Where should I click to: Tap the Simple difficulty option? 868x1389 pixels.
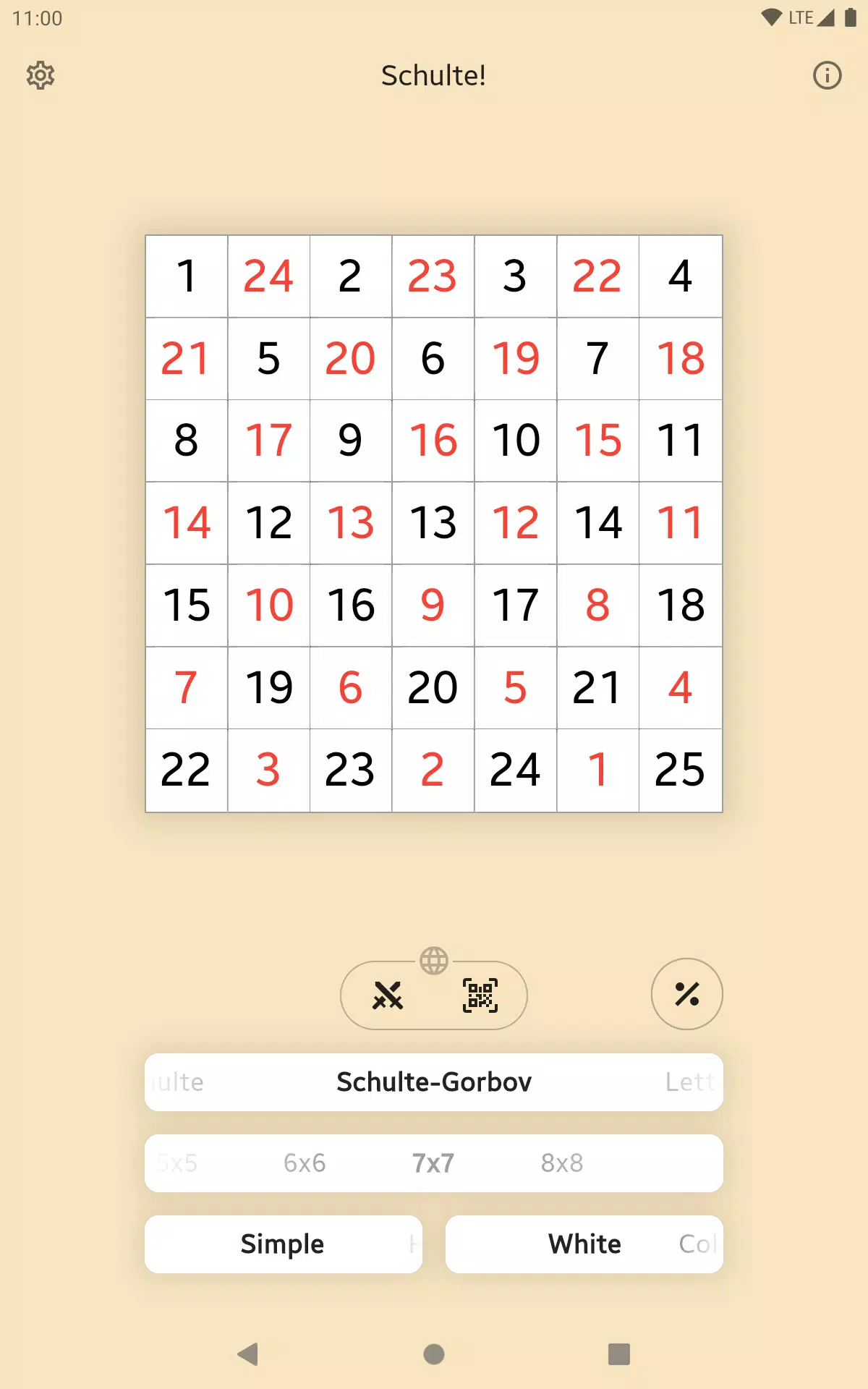(282, 1244)
